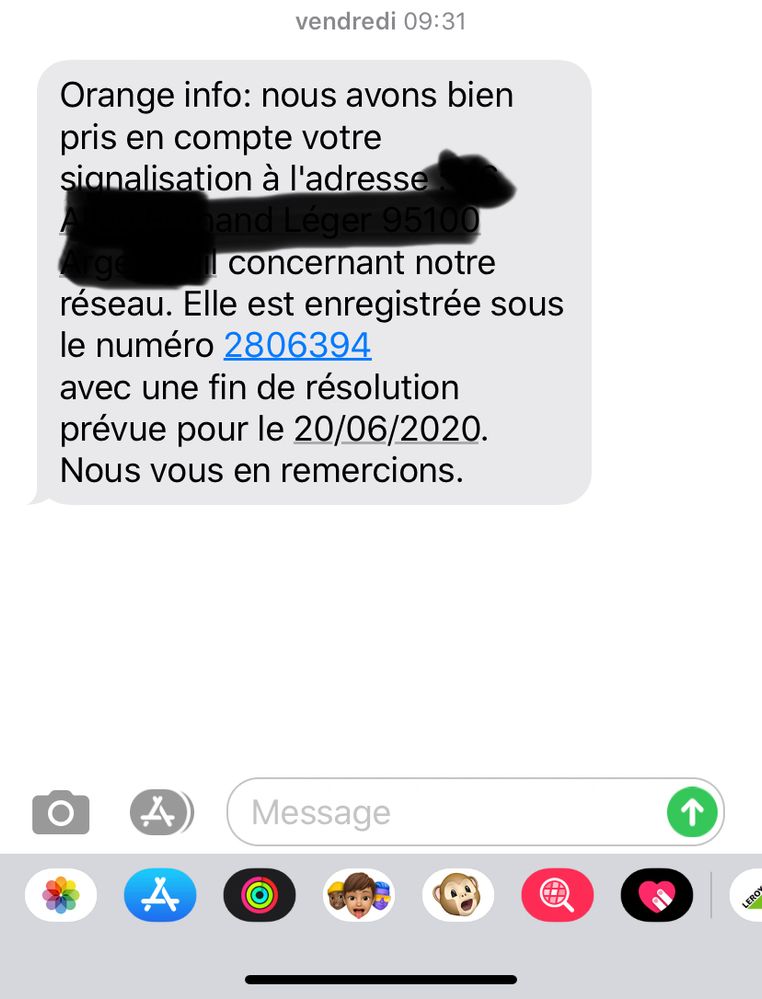Viewport: 762px width, 999px height.
Task: Open the Photos iMessage app
Action: (60, 895)
